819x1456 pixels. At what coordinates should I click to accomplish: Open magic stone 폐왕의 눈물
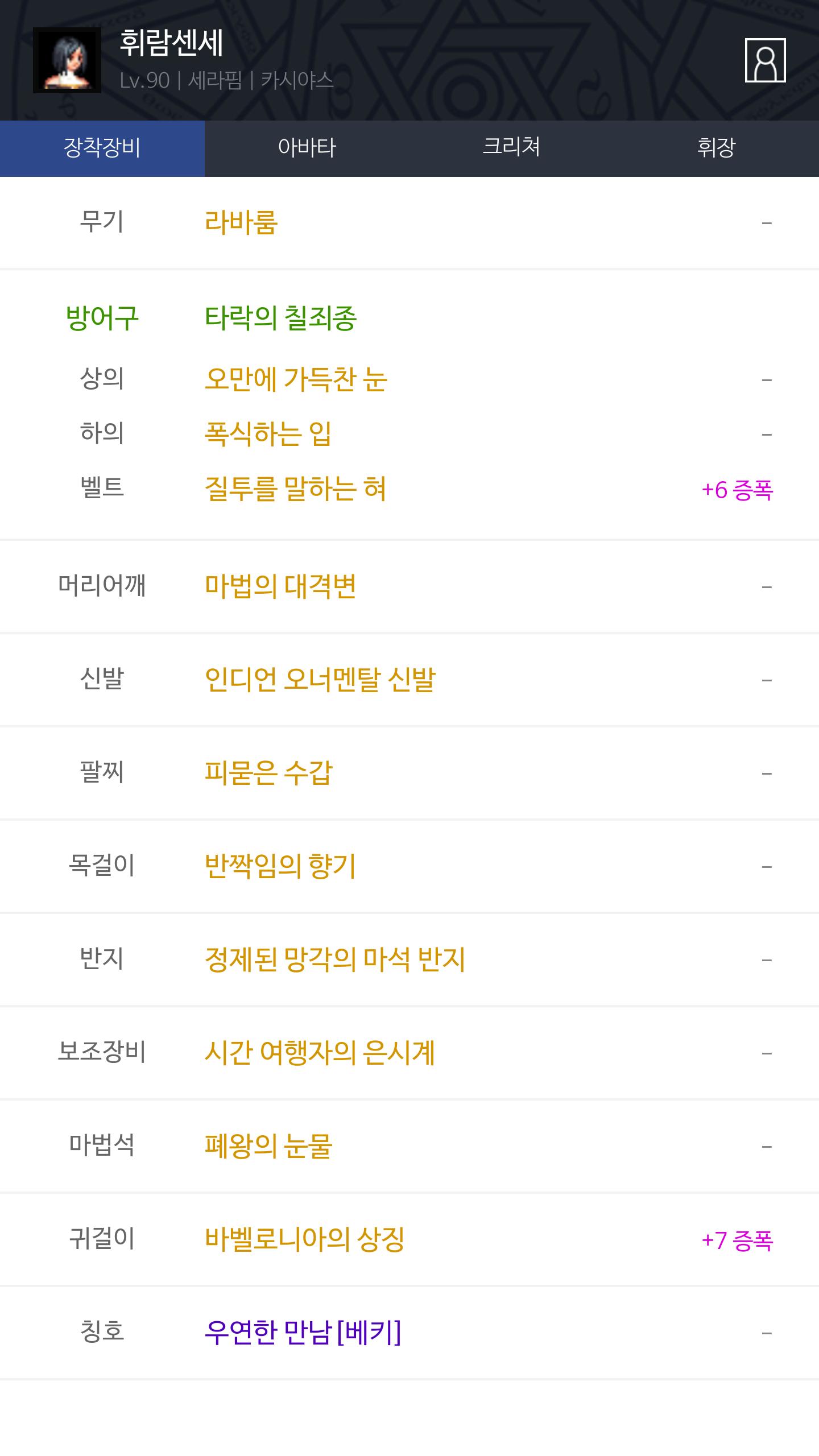click(x=268, y=1146)
